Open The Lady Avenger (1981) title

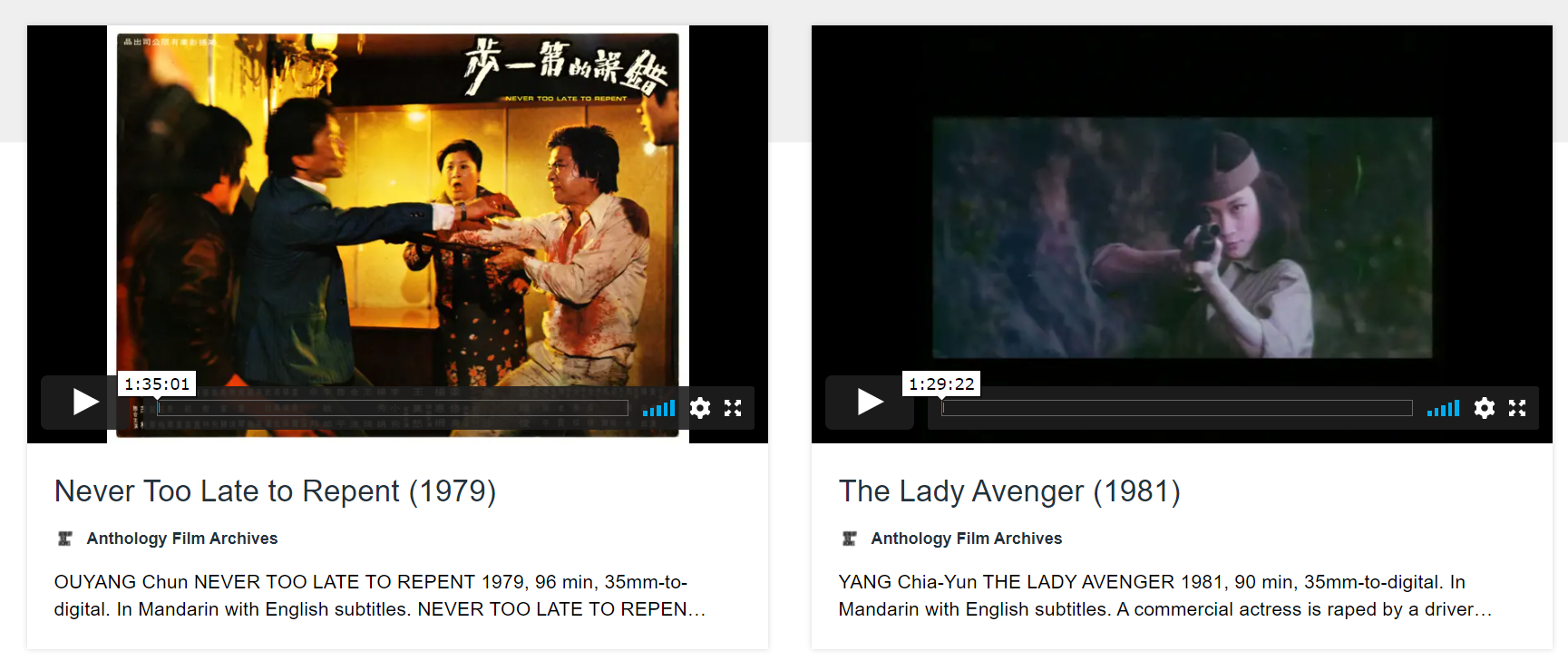coord(1009,491)
